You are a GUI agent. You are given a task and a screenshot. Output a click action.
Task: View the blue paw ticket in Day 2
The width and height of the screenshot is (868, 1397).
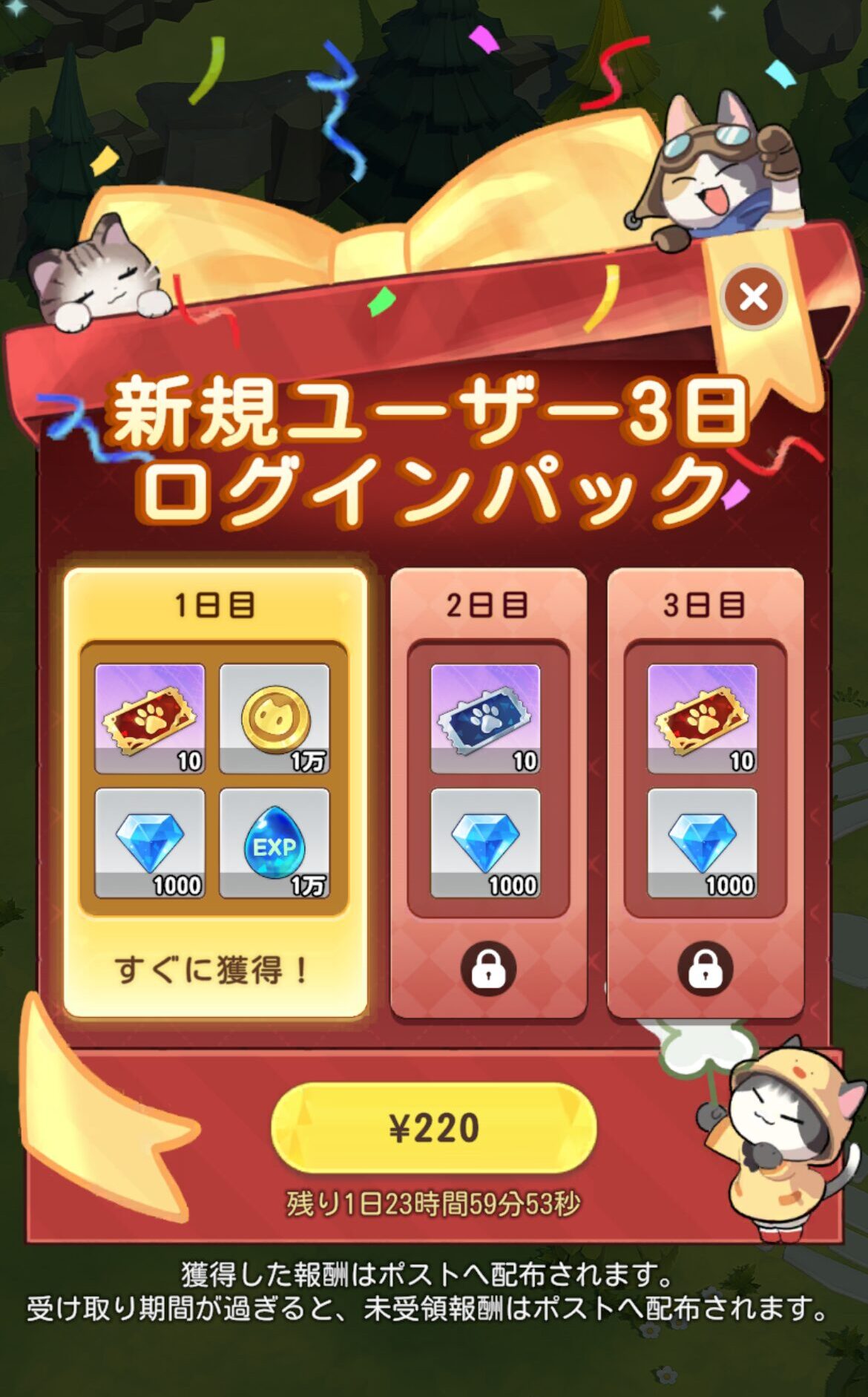485,719
